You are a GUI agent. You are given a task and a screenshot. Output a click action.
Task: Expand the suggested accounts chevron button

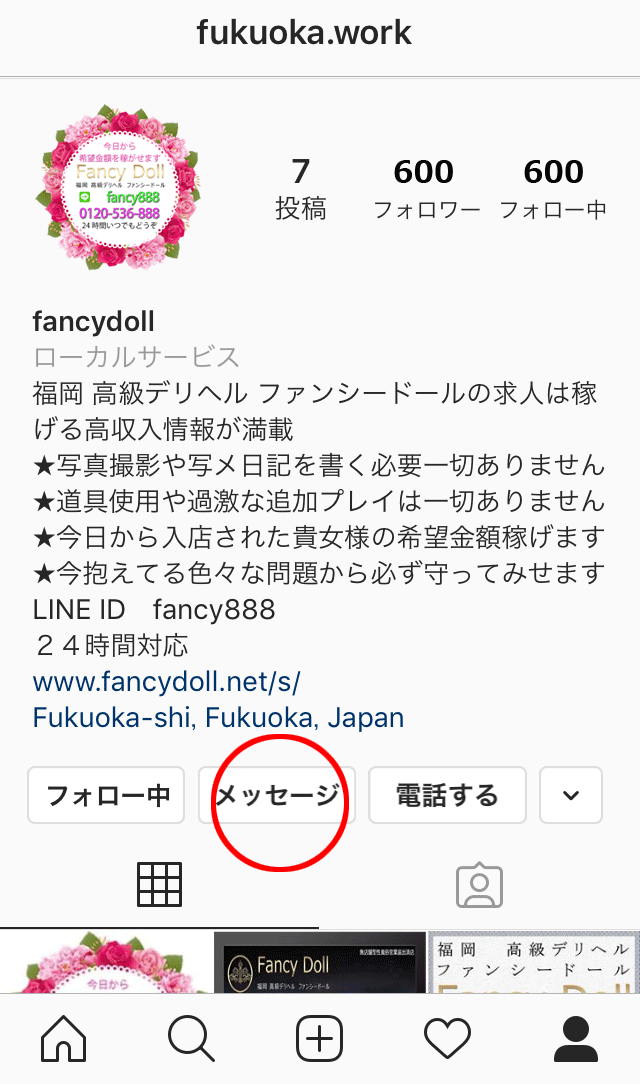[x=571, y=795]
